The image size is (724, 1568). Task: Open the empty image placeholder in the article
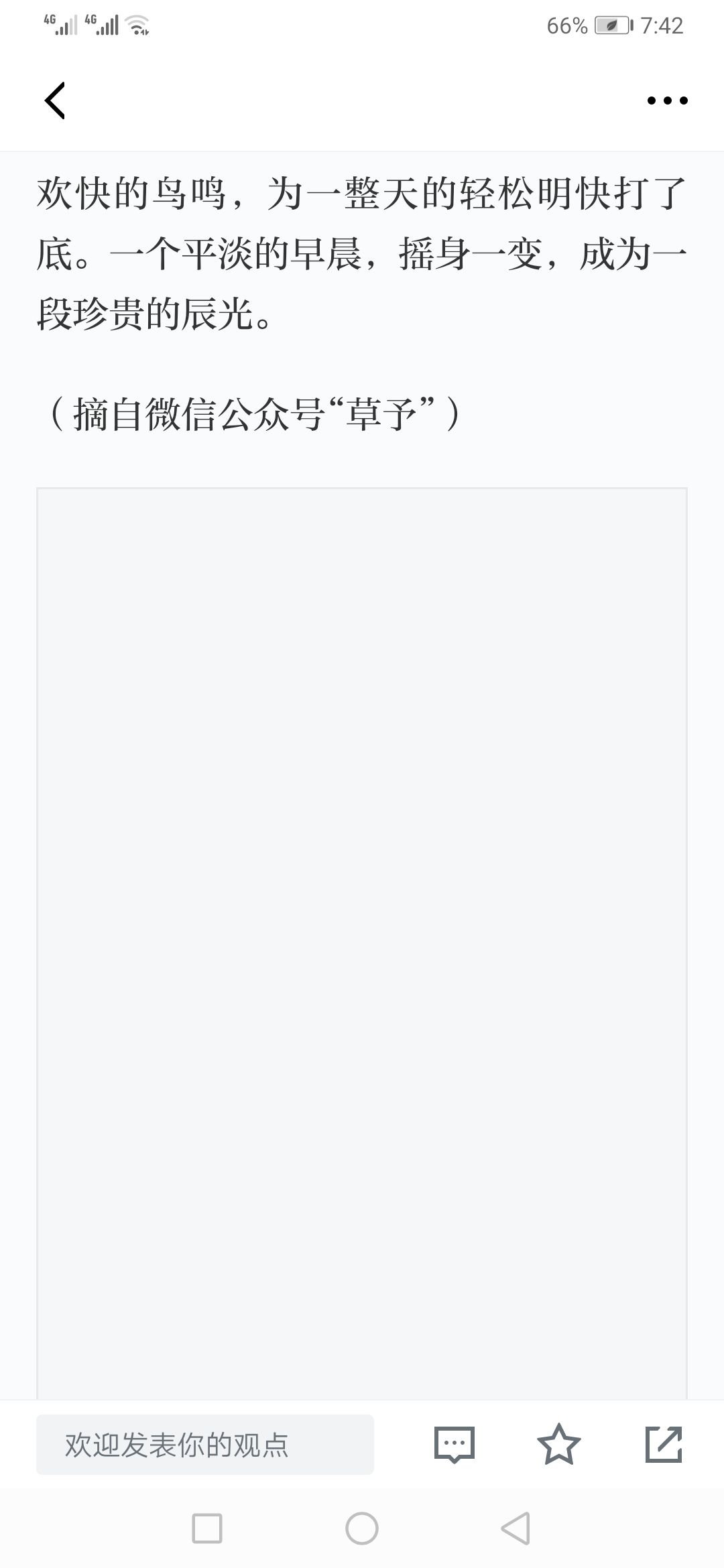tap(362, 943)
